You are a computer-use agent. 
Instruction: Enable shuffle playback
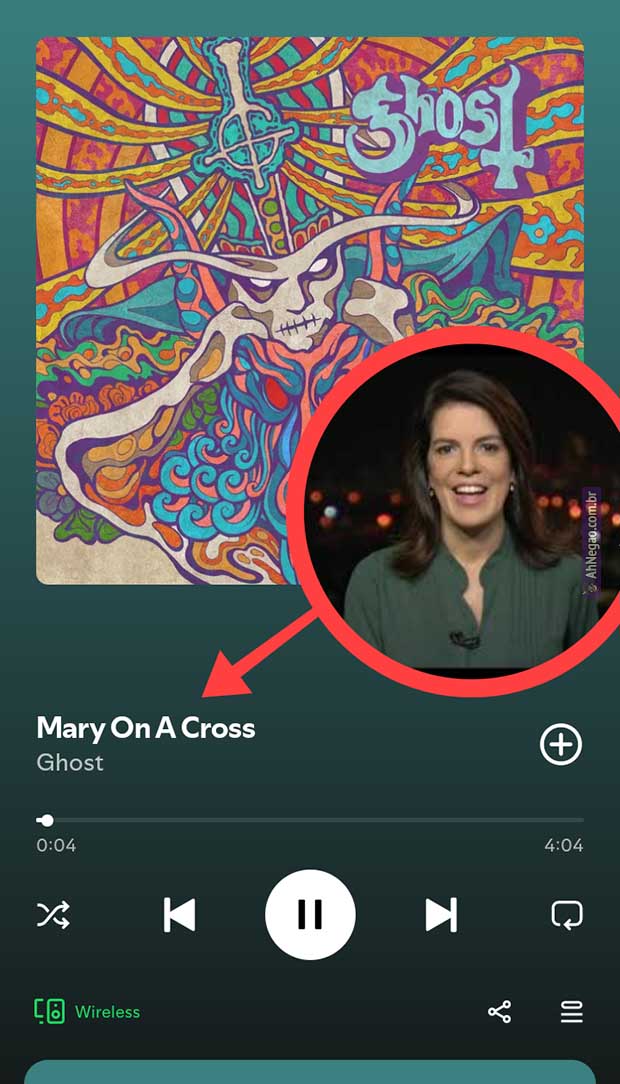click(x=53, y=914)
